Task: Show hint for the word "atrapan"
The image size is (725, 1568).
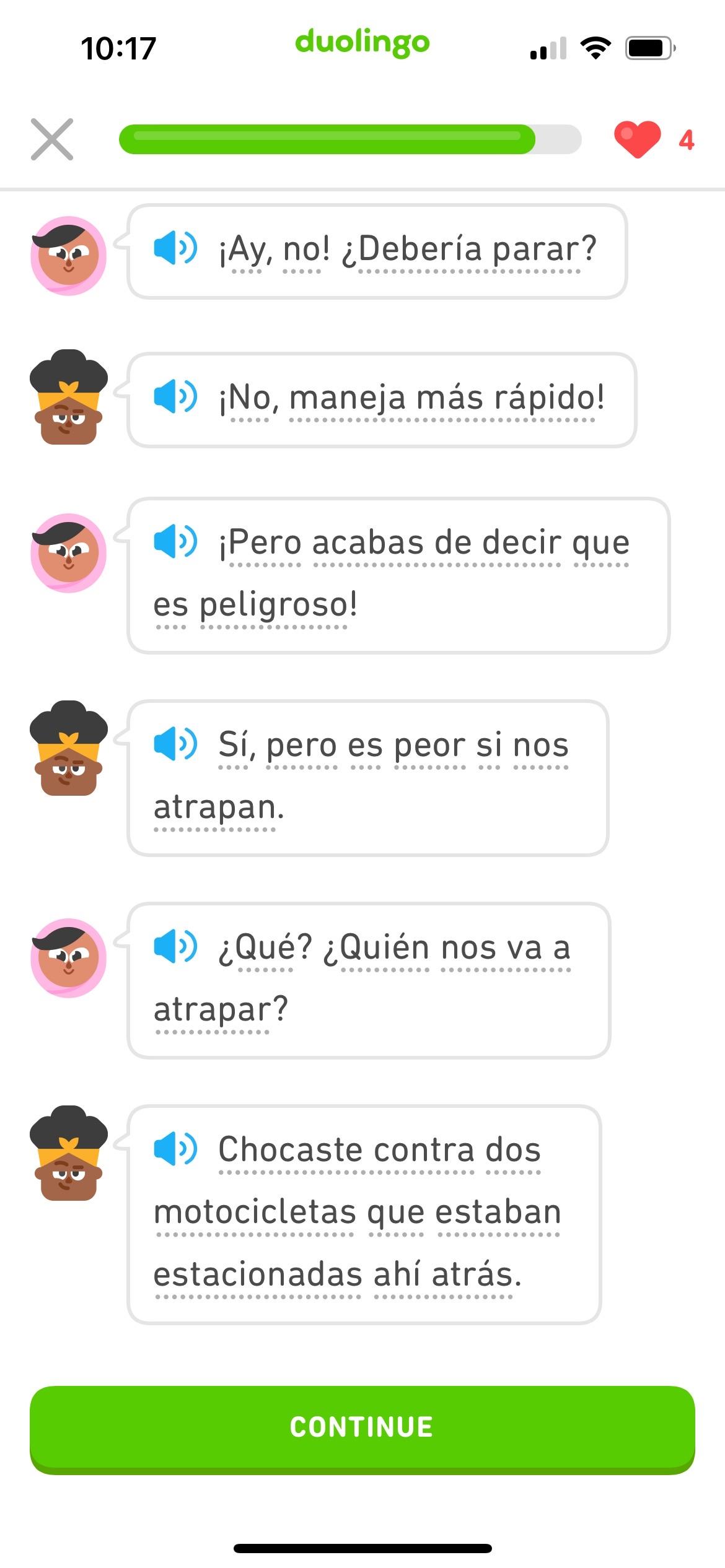Action: [219, 808]
